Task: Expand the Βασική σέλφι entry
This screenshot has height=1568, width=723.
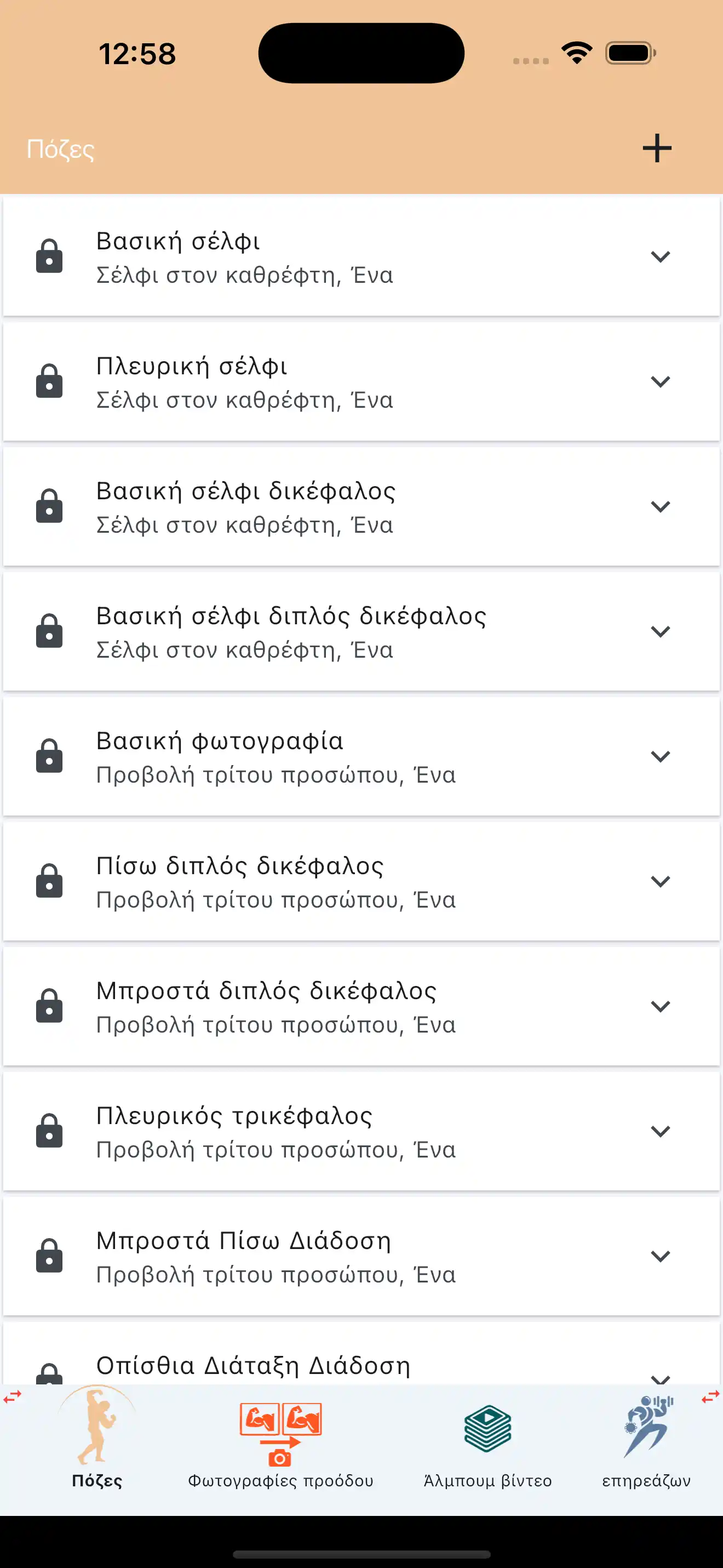Action: click(x=661, y=256)
